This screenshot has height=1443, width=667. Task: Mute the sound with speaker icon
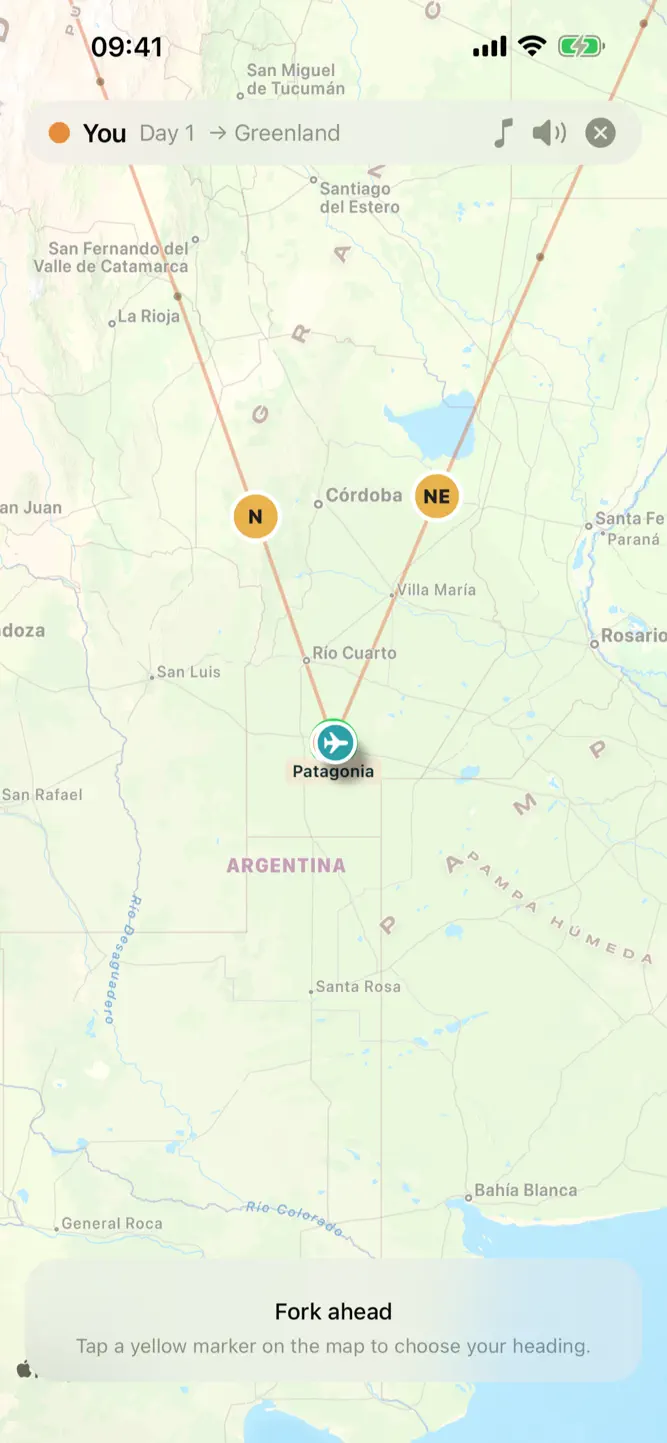[x=549, y=133]
